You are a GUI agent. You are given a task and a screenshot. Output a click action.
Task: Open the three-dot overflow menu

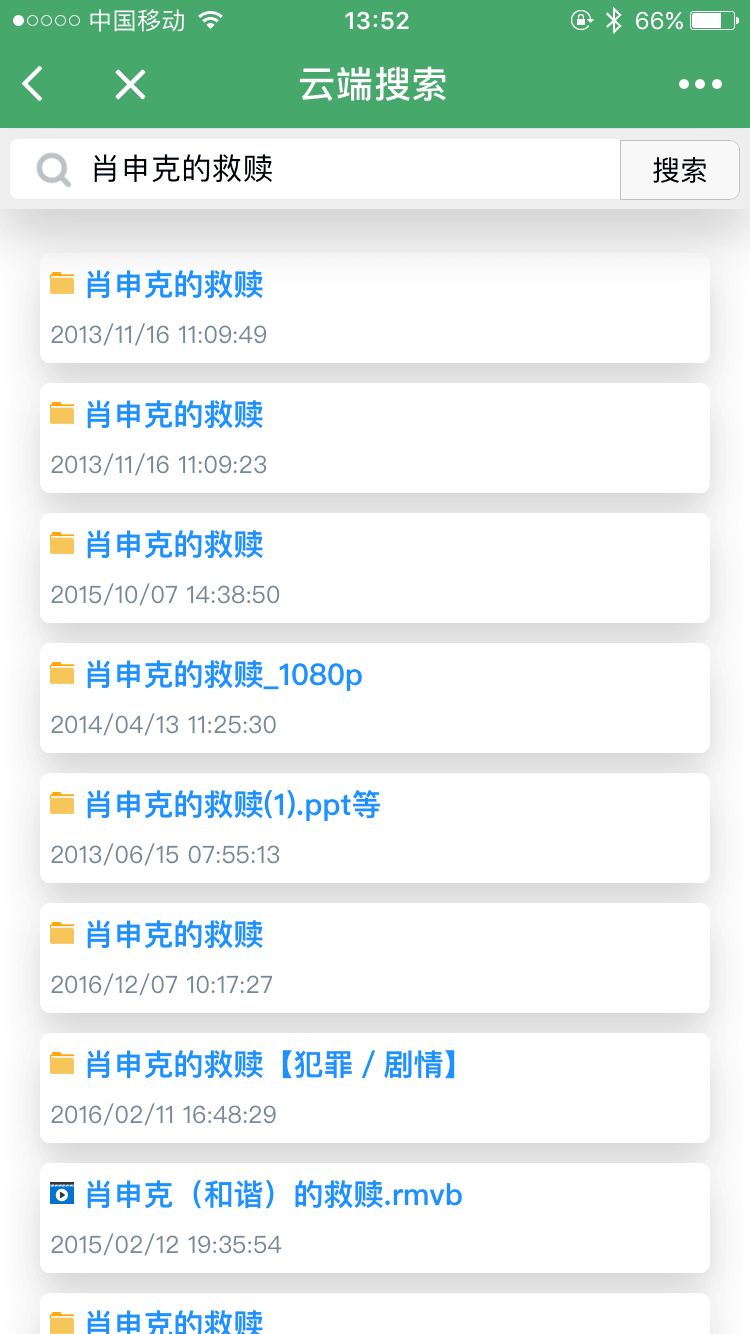tap(700, 85)
